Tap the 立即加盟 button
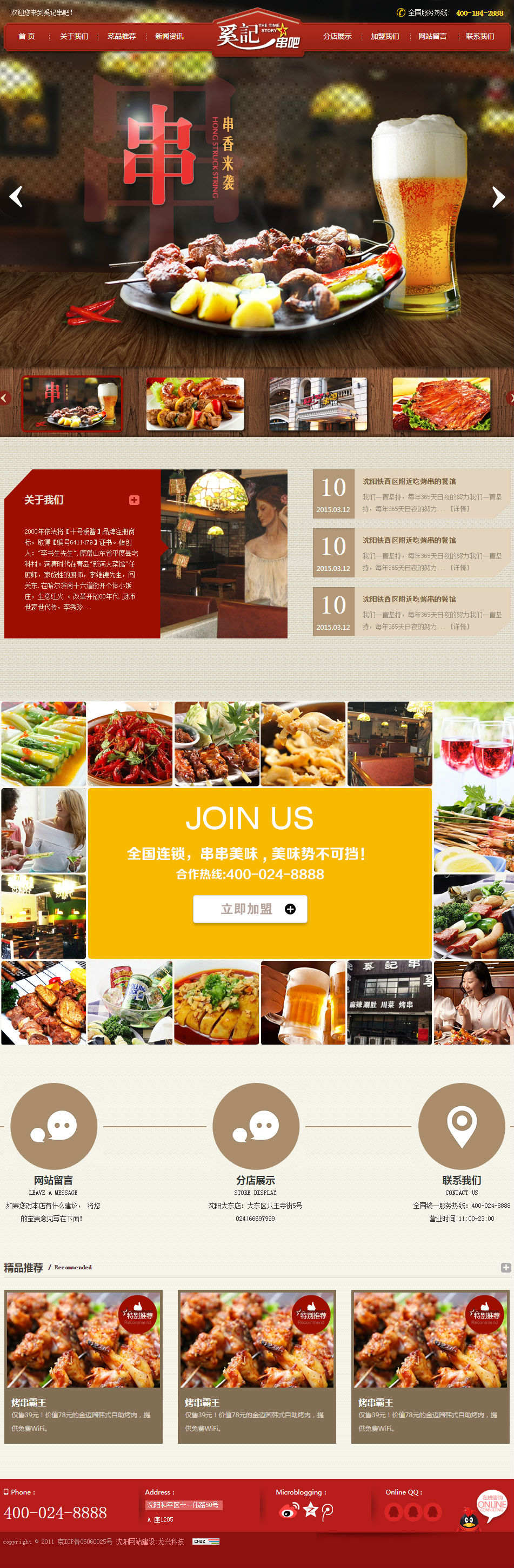 tap(250, 909)
